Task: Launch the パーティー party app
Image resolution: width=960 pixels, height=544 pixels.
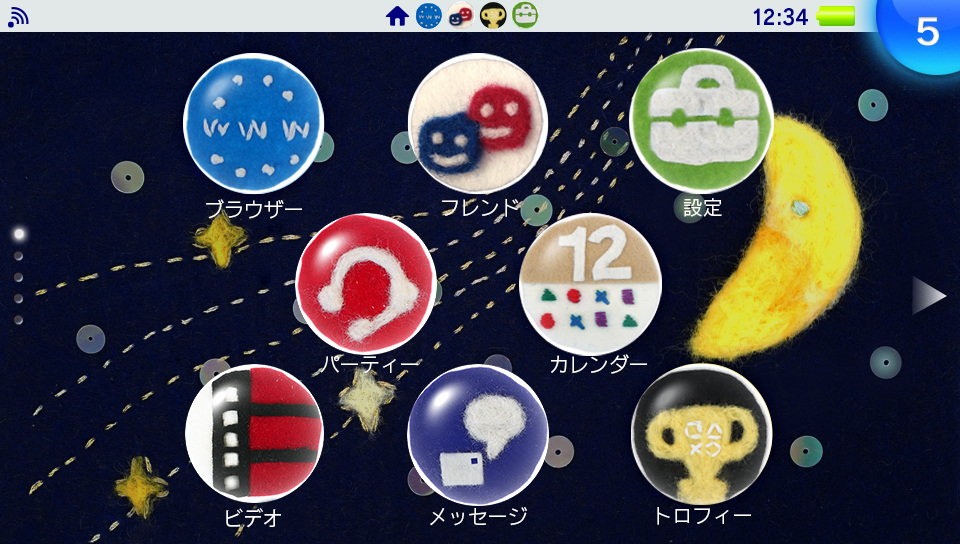Action: [x=366, y=283]
